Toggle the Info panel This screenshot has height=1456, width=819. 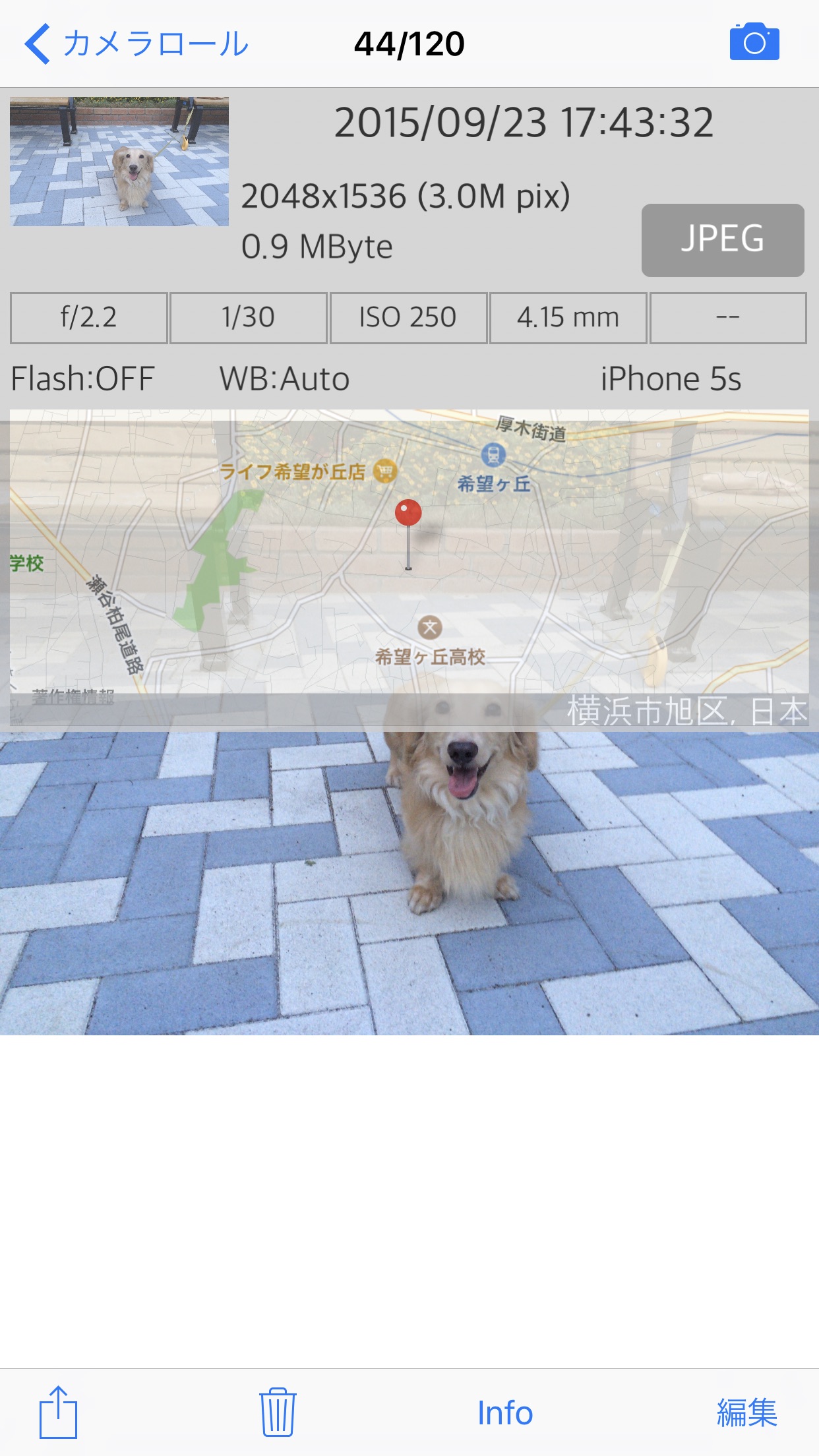pyautogui.click(x=505, y=1413)
